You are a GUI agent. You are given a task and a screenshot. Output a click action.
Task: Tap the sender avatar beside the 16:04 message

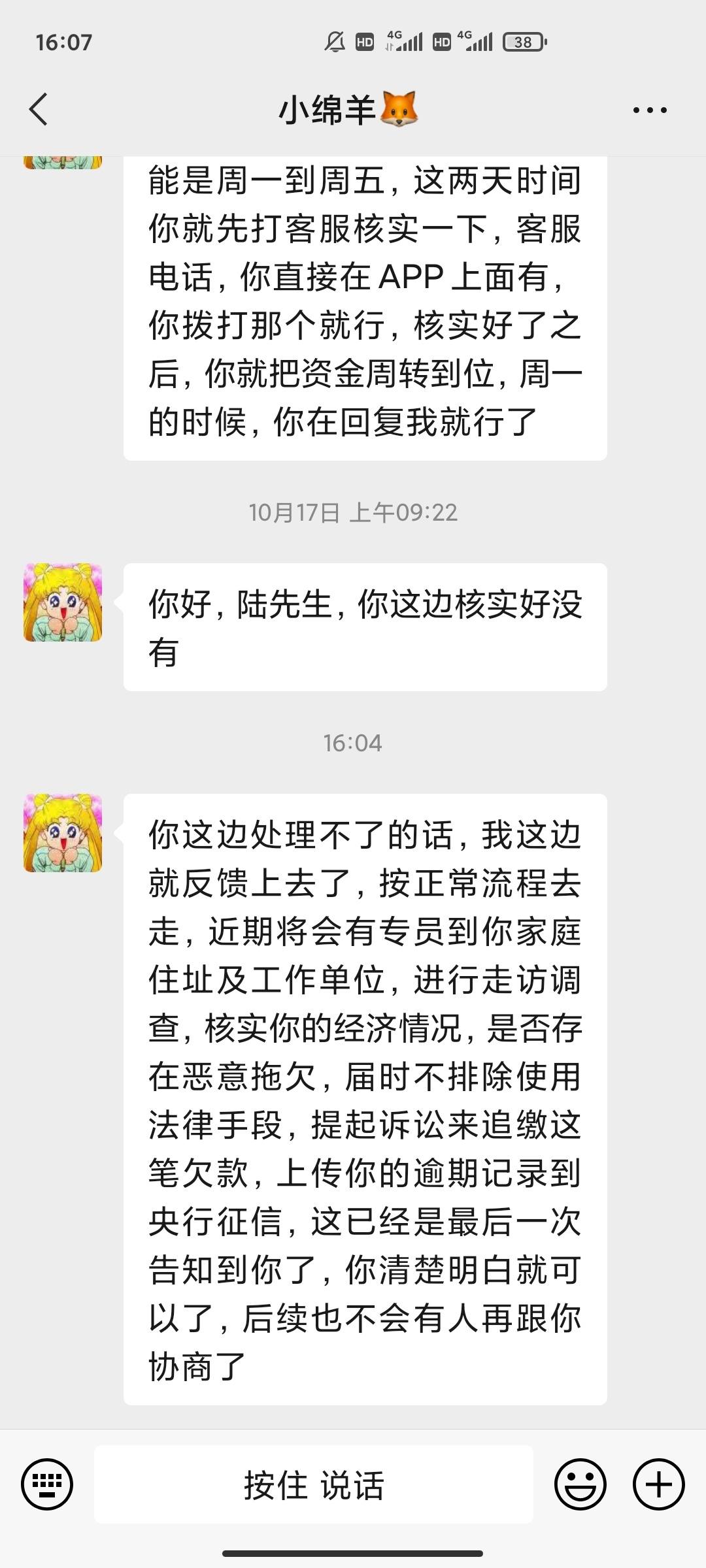[x=63, y=833]
